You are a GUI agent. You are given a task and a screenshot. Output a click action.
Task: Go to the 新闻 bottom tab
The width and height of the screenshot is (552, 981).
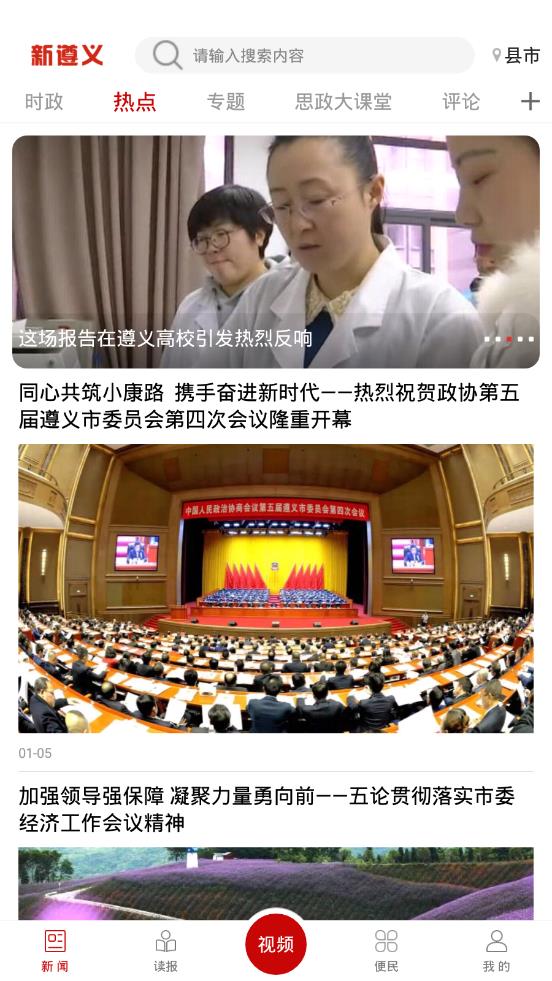[55, 951]
